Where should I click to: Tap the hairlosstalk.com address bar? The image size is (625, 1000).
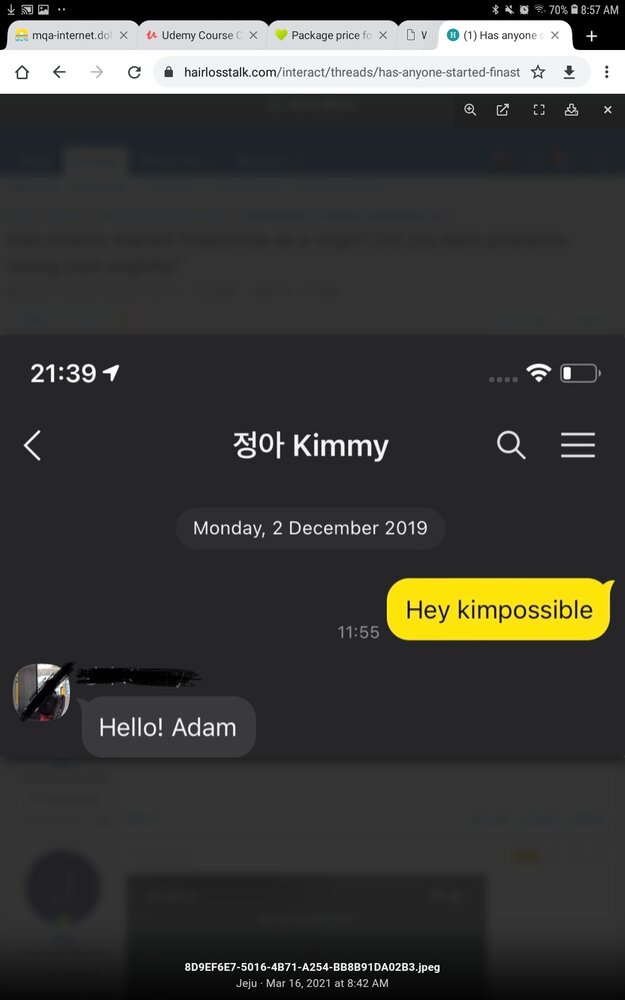pos(340,72)
